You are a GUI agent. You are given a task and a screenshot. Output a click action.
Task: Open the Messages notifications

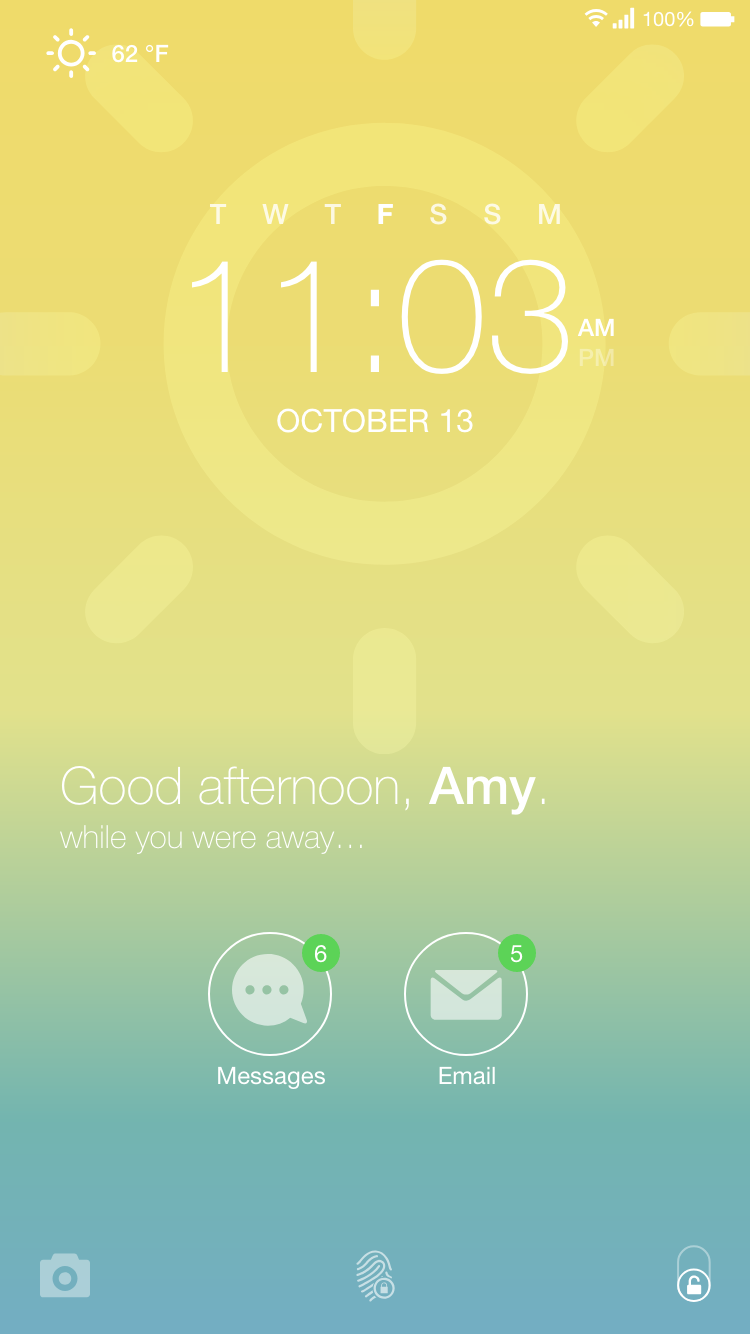coord(270,993)
